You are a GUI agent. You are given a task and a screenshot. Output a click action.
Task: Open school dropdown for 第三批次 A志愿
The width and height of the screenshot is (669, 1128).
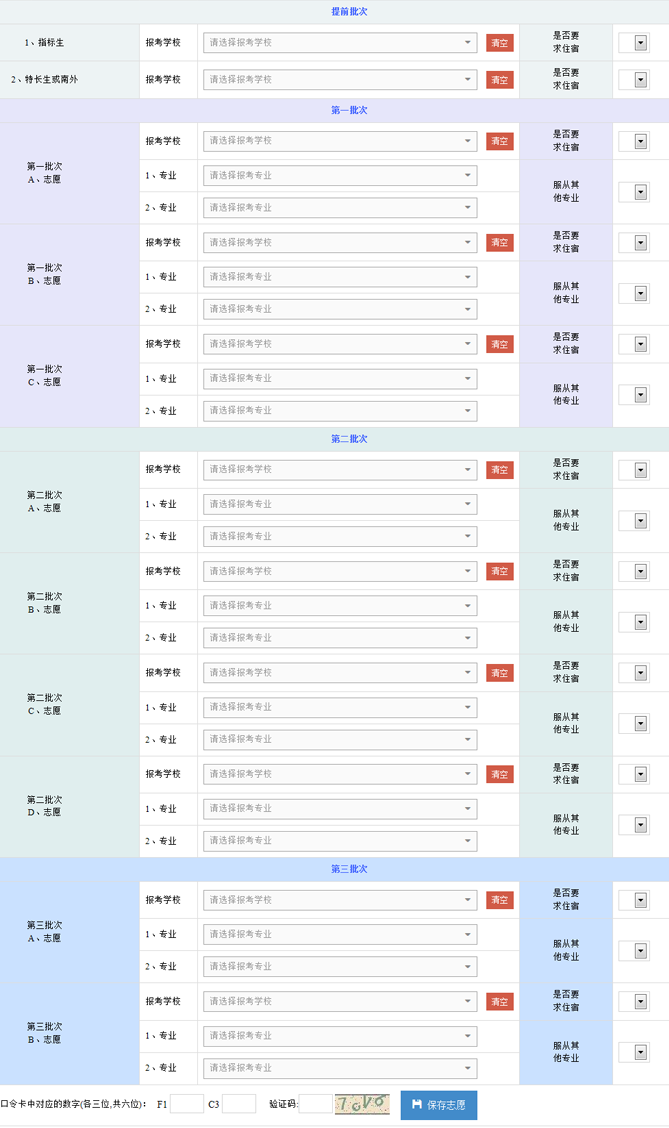(339, 900)
